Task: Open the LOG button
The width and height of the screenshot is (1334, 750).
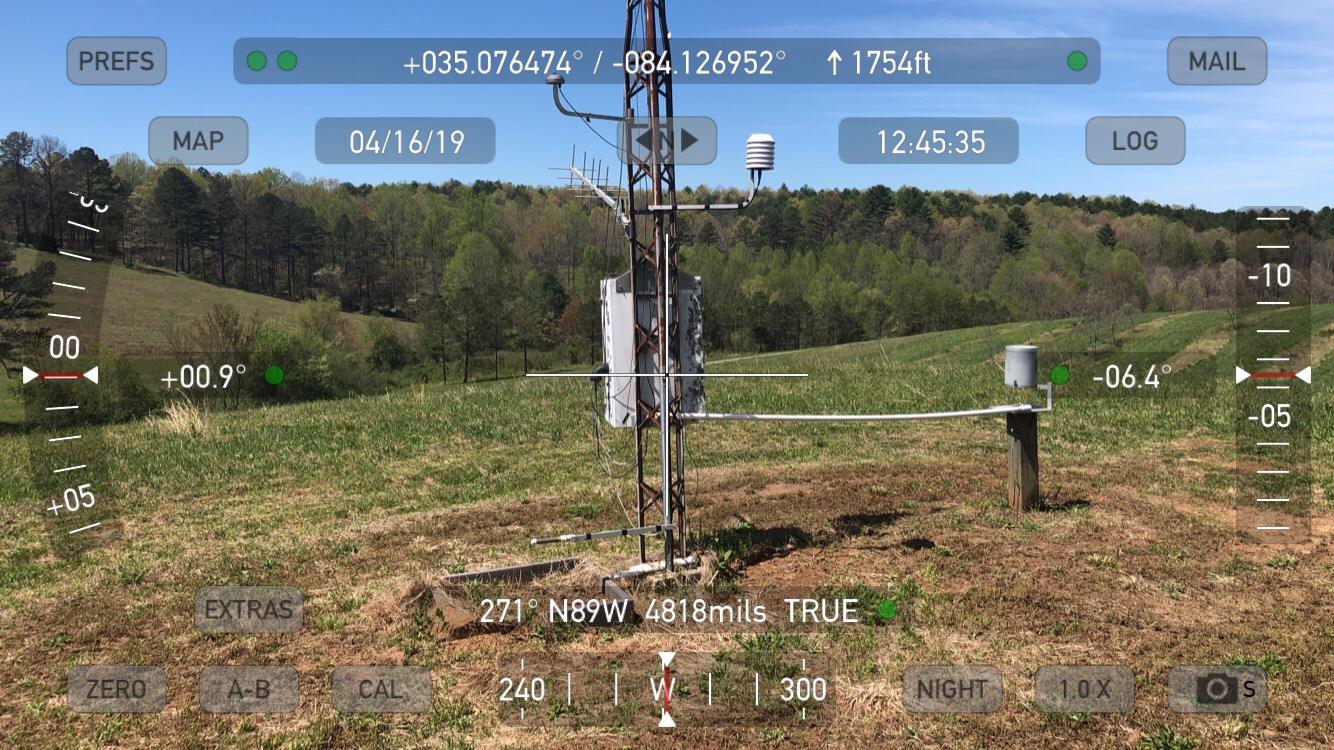Action: click(x=1135, y=141)
